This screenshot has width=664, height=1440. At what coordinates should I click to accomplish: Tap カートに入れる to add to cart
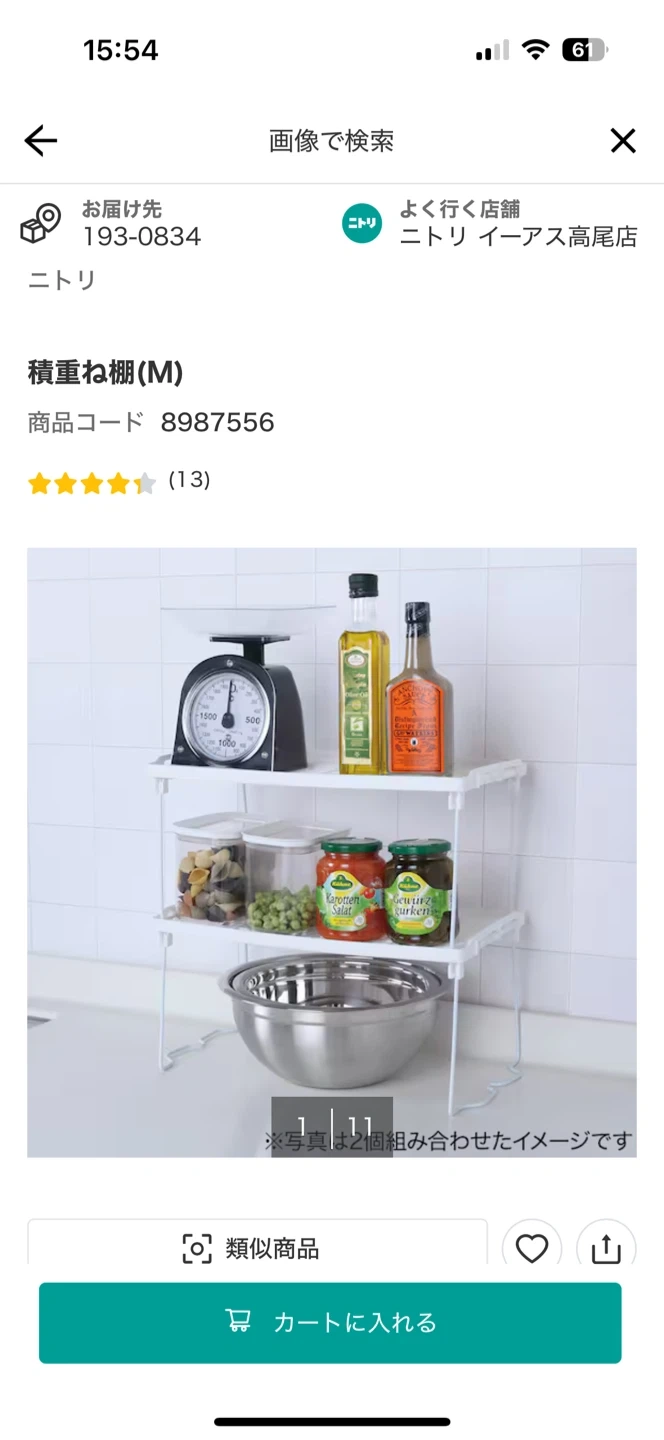(330, 1322)
